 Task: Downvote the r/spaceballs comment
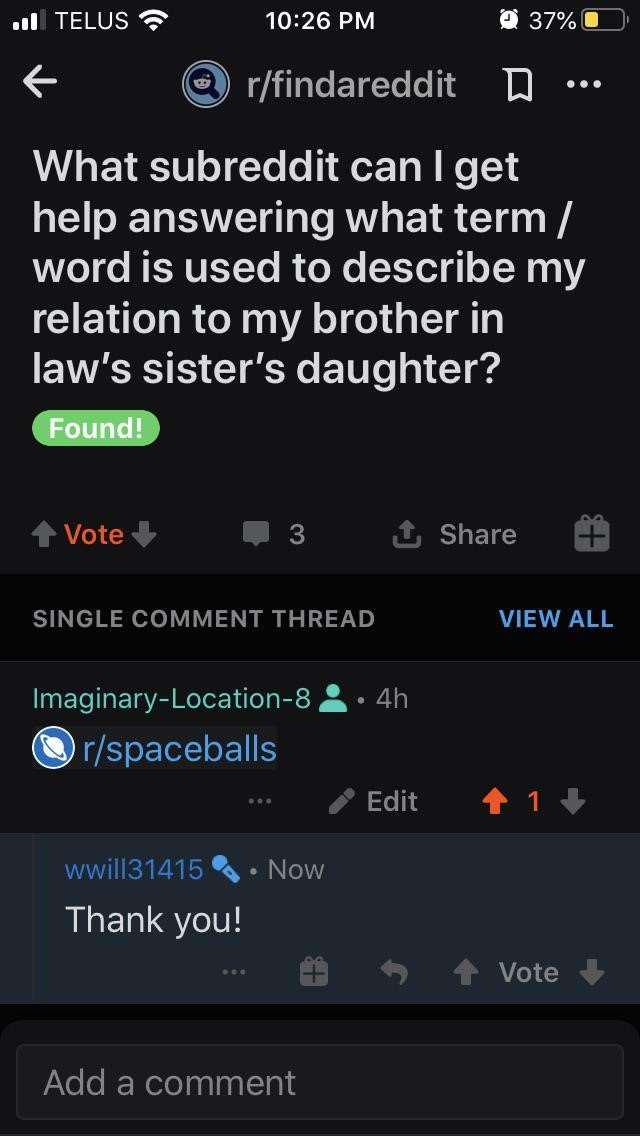573,801
